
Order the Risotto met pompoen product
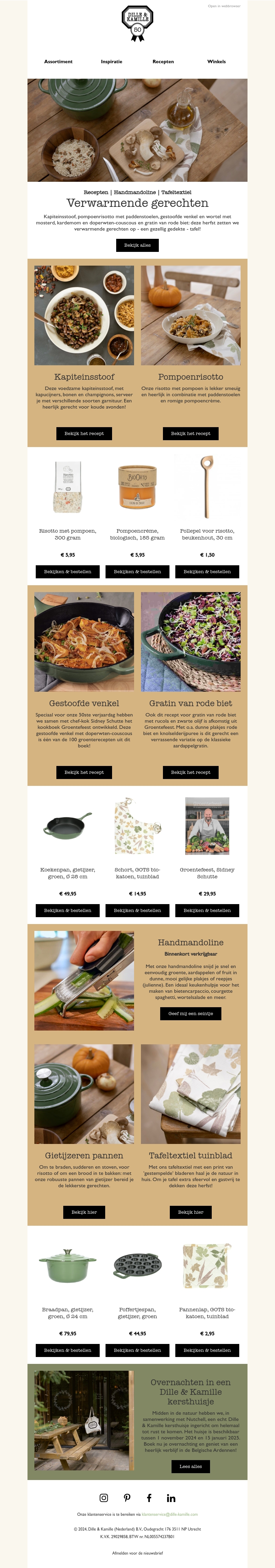coord(67,571)
